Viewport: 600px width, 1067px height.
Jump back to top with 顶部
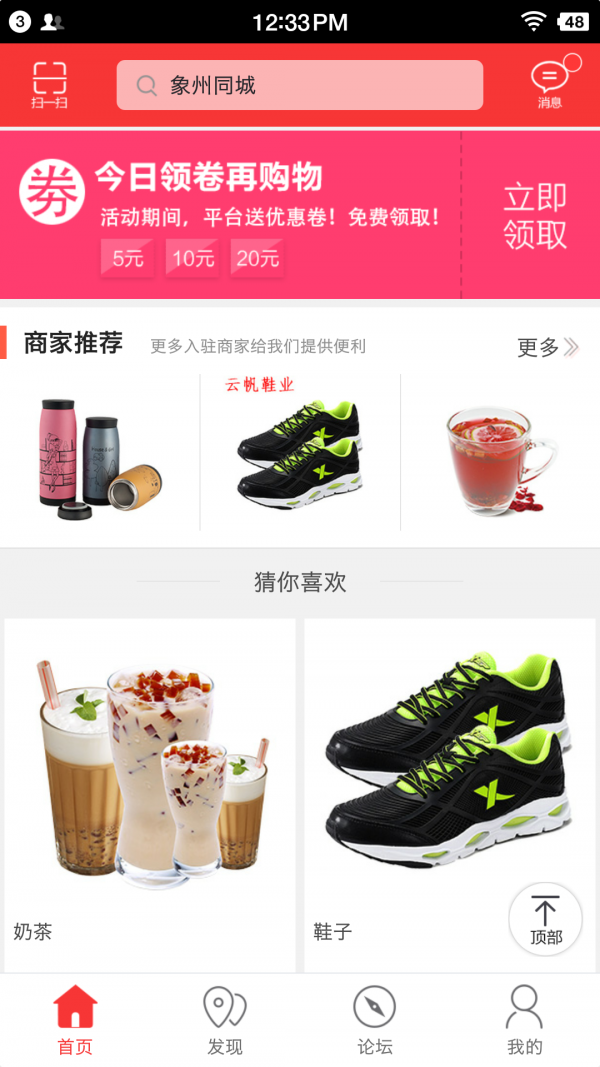pyautogui.click(x=545, y=919)
